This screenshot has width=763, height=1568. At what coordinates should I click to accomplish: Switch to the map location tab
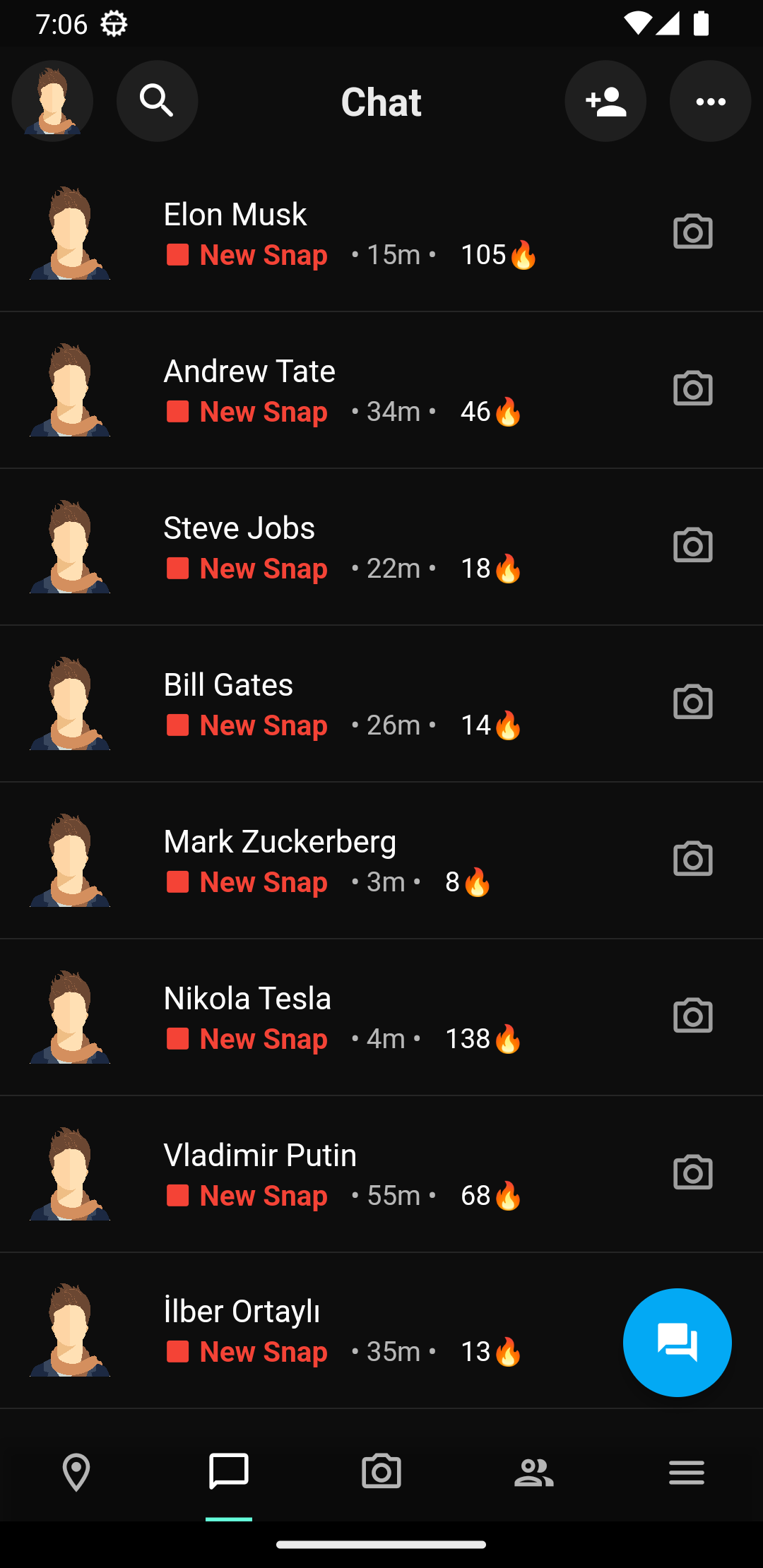(x=76, y=1472)
